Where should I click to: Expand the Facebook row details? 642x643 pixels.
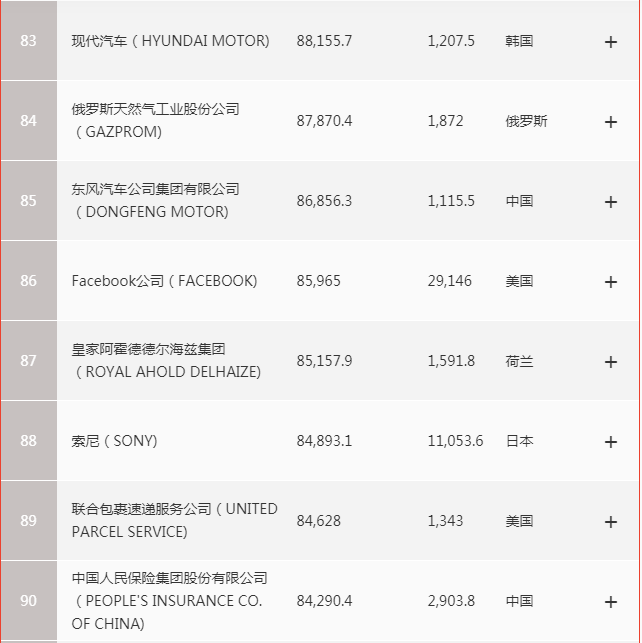(611, 282)
